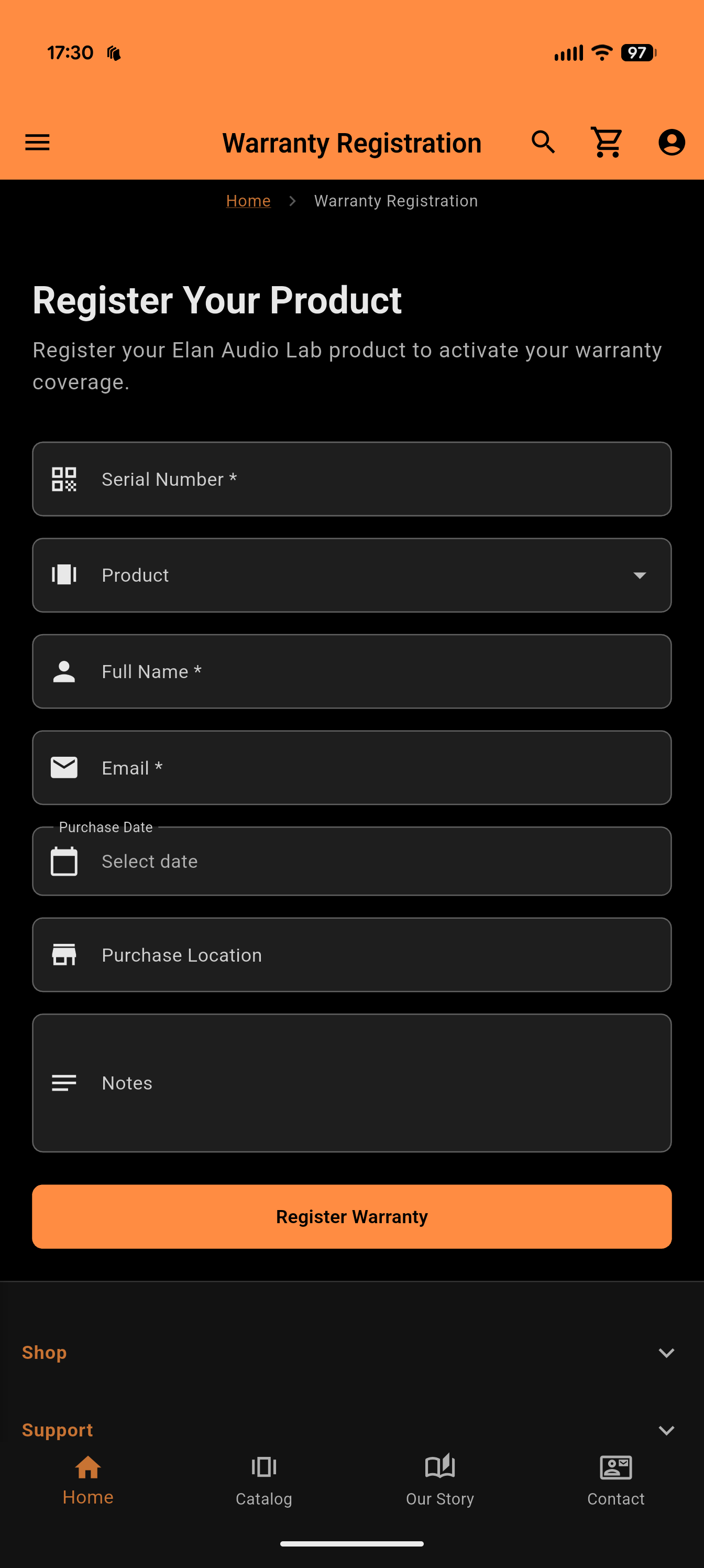Tap the calendar icon in Purchase Date field
704x1568 pixels.
[x=64, y=861]
